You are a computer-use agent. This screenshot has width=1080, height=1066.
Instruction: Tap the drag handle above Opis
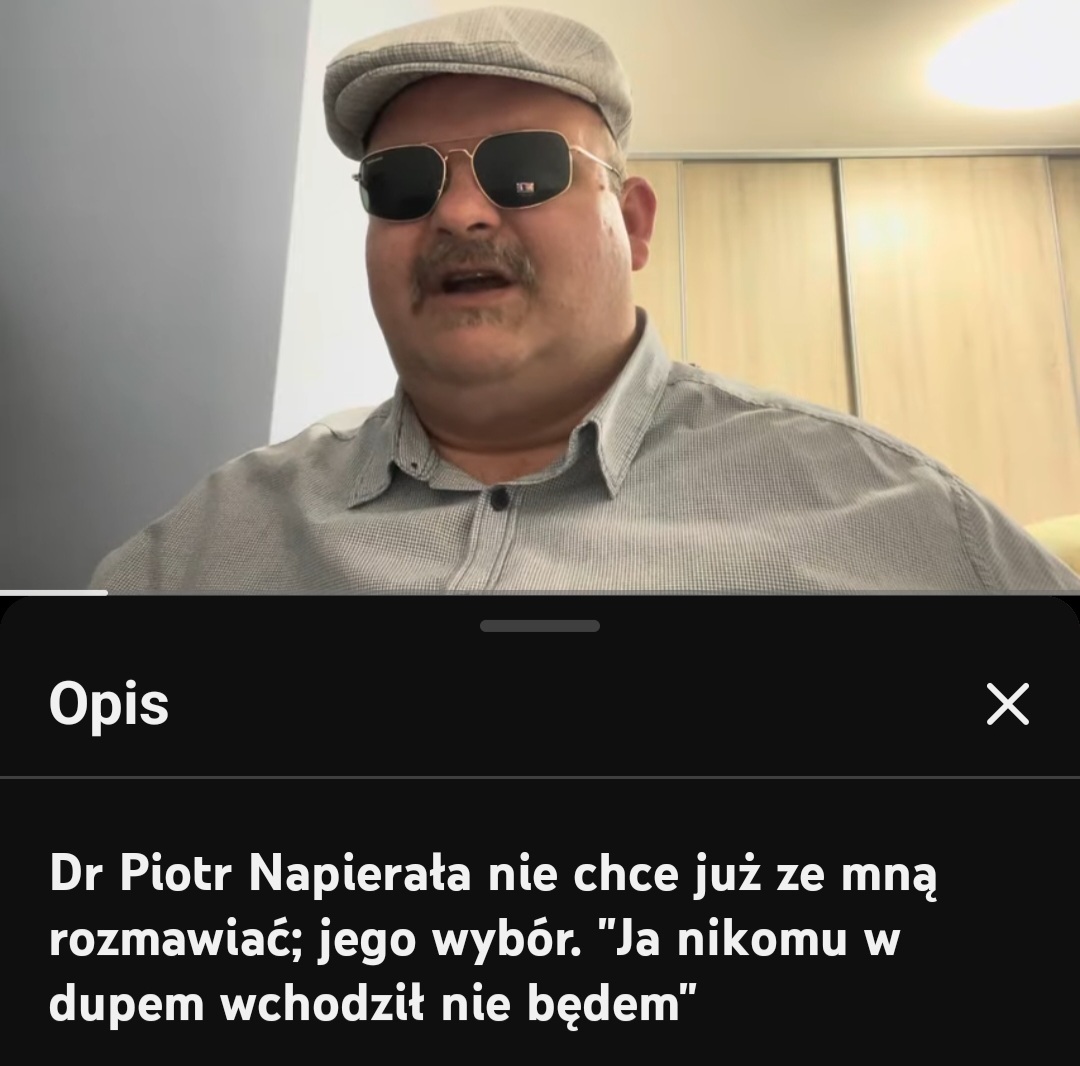(540, 626)
